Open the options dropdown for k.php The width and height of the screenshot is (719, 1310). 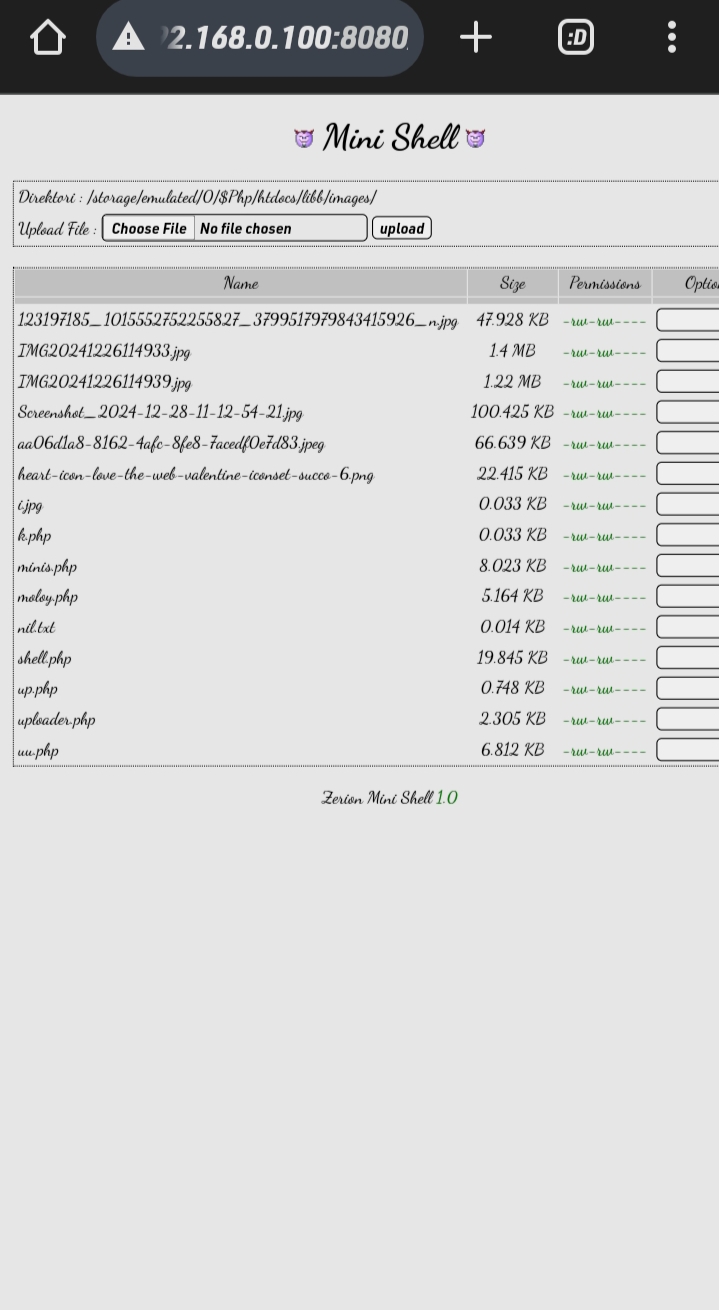[x=688, y=535]
